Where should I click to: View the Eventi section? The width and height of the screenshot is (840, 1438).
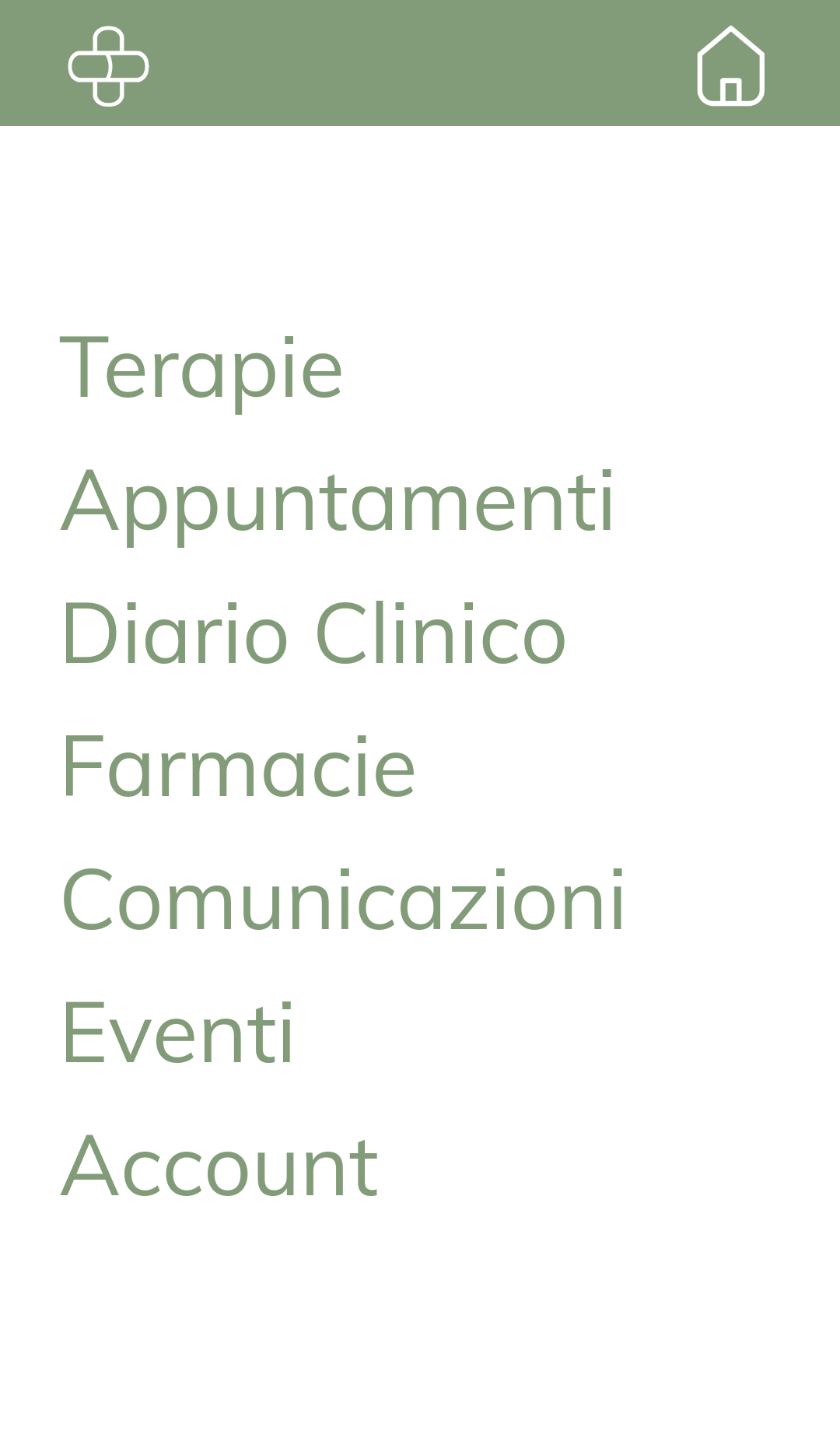(177, 1034)
